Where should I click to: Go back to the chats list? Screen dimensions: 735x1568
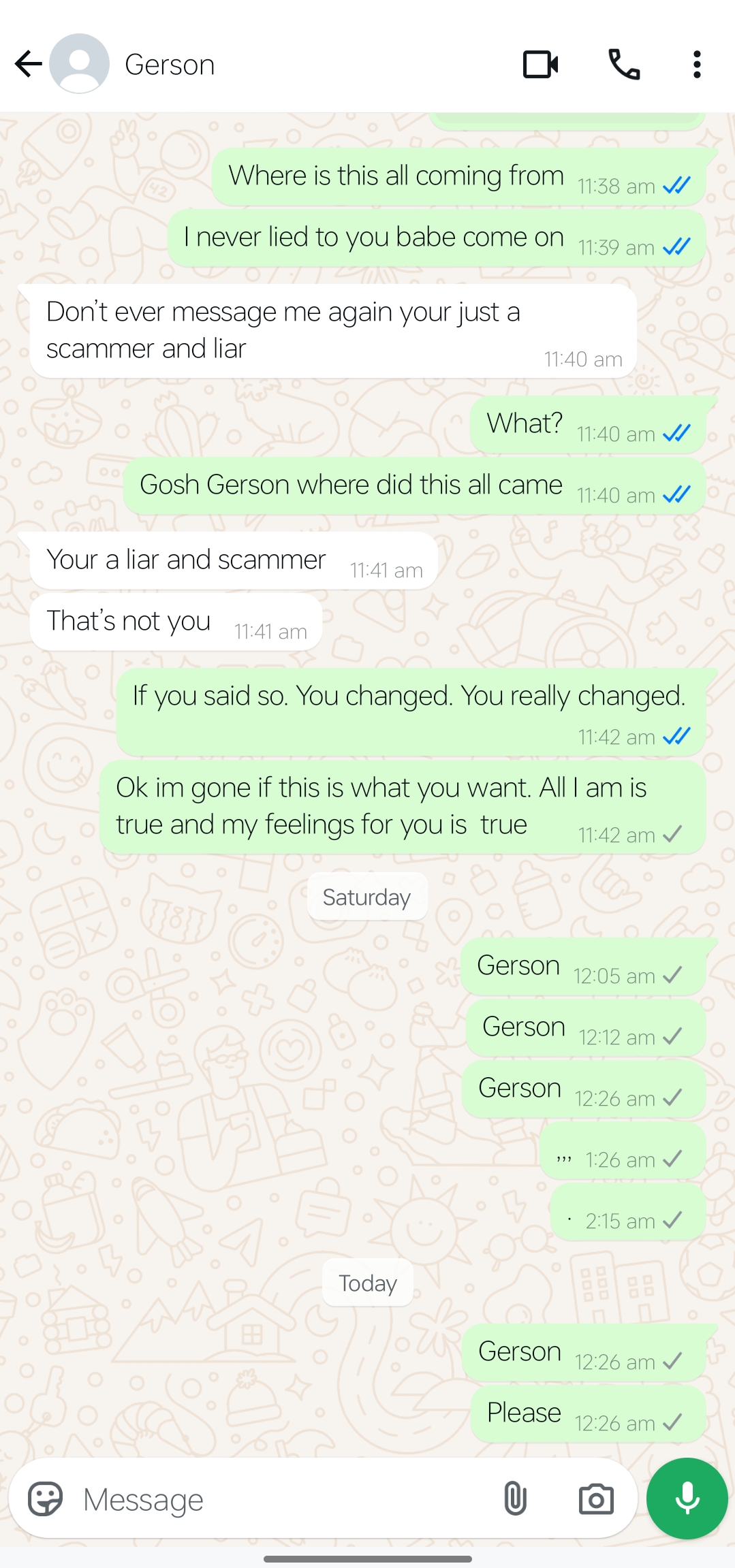28,64
